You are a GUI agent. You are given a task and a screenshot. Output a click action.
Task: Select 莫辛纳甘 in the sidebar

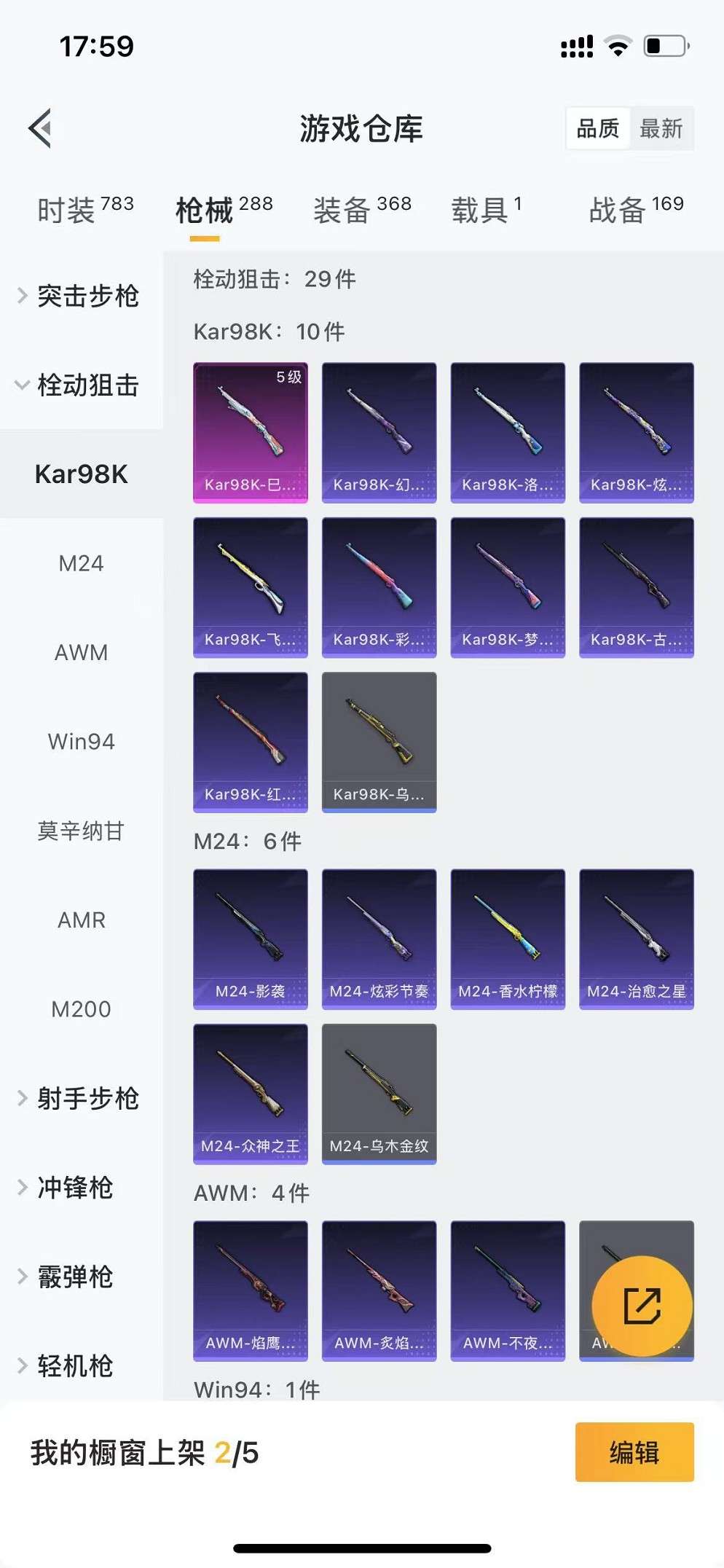(x=81, y=831)
